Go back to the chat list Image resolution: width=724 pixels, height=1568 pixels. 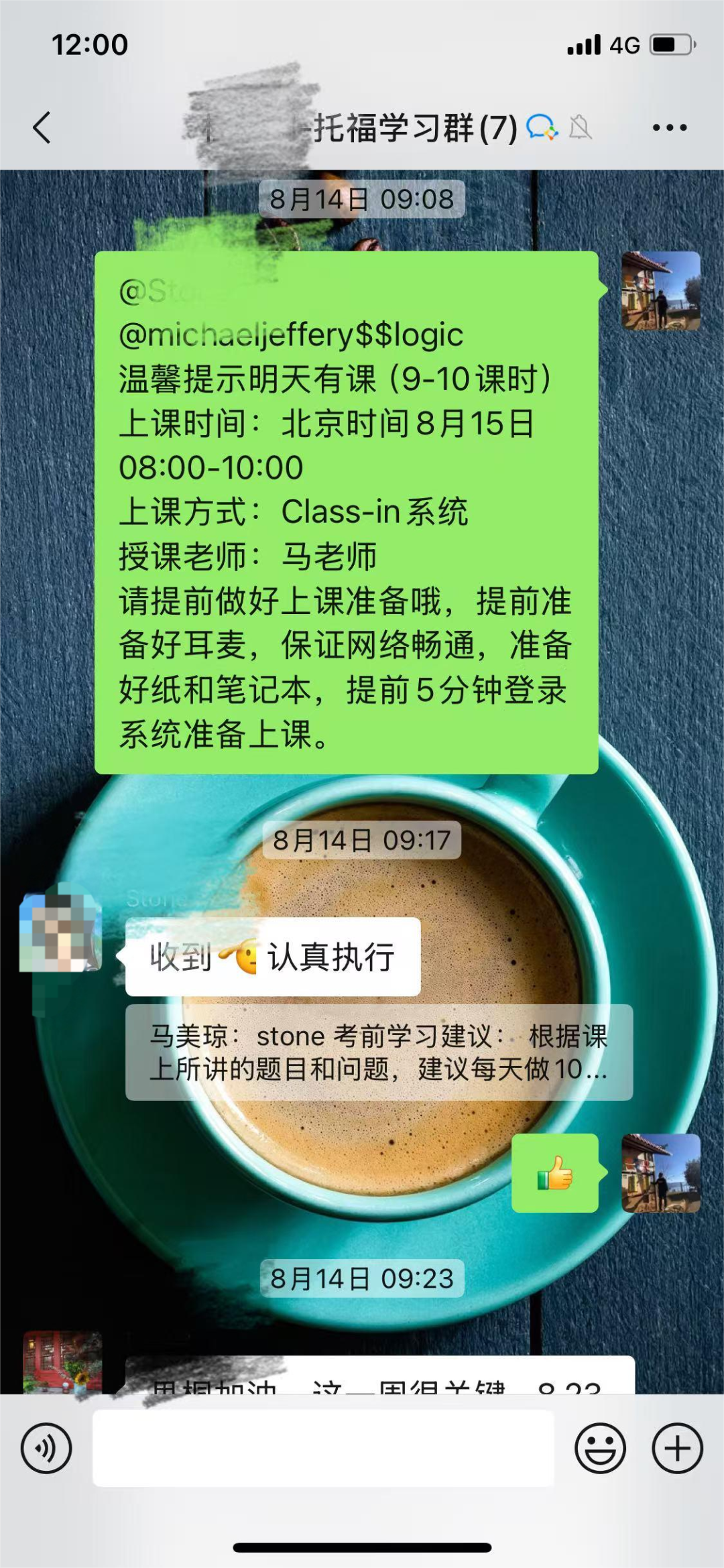[42, 127]
